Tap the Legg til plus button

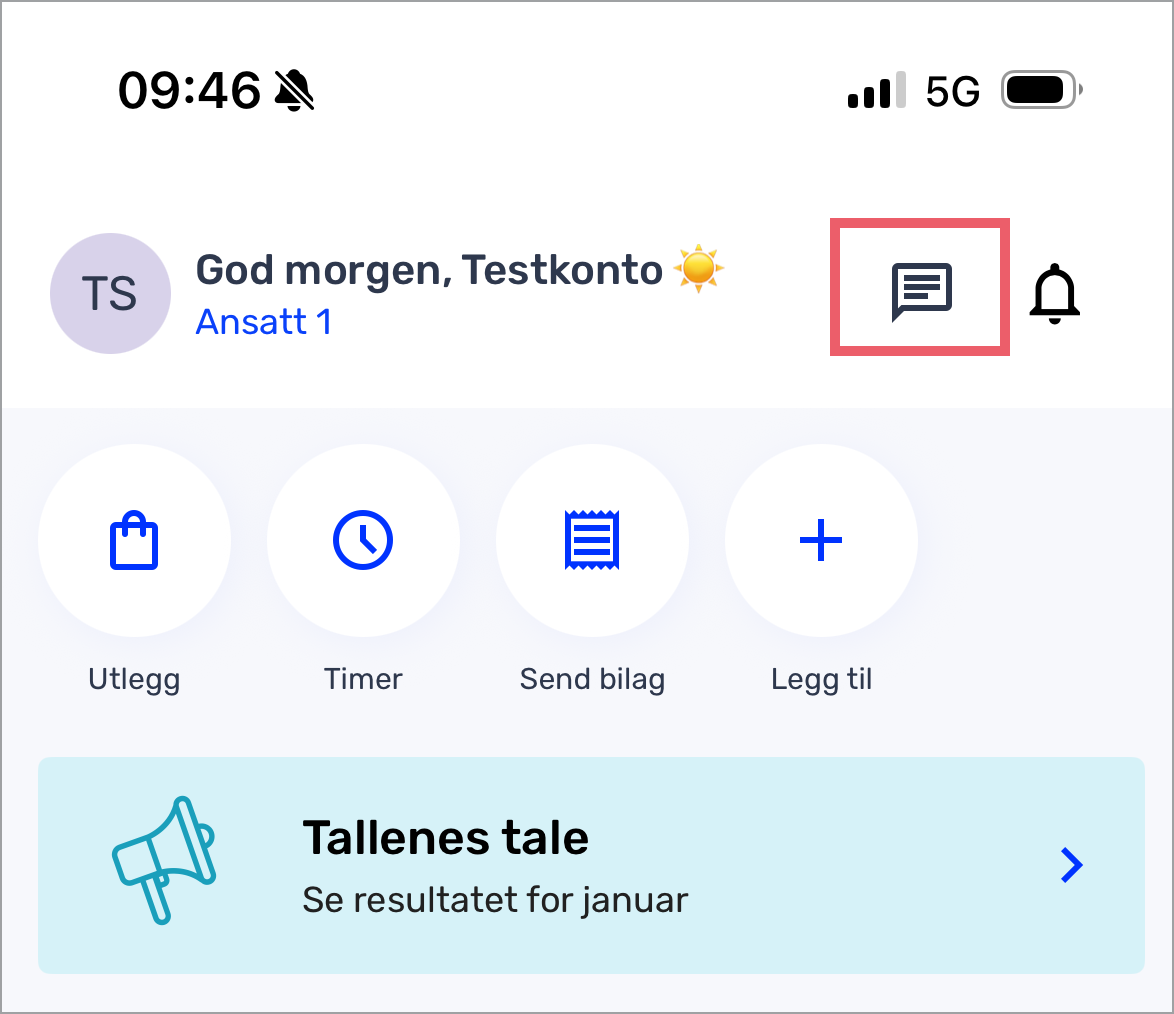[x=821, y=541]
